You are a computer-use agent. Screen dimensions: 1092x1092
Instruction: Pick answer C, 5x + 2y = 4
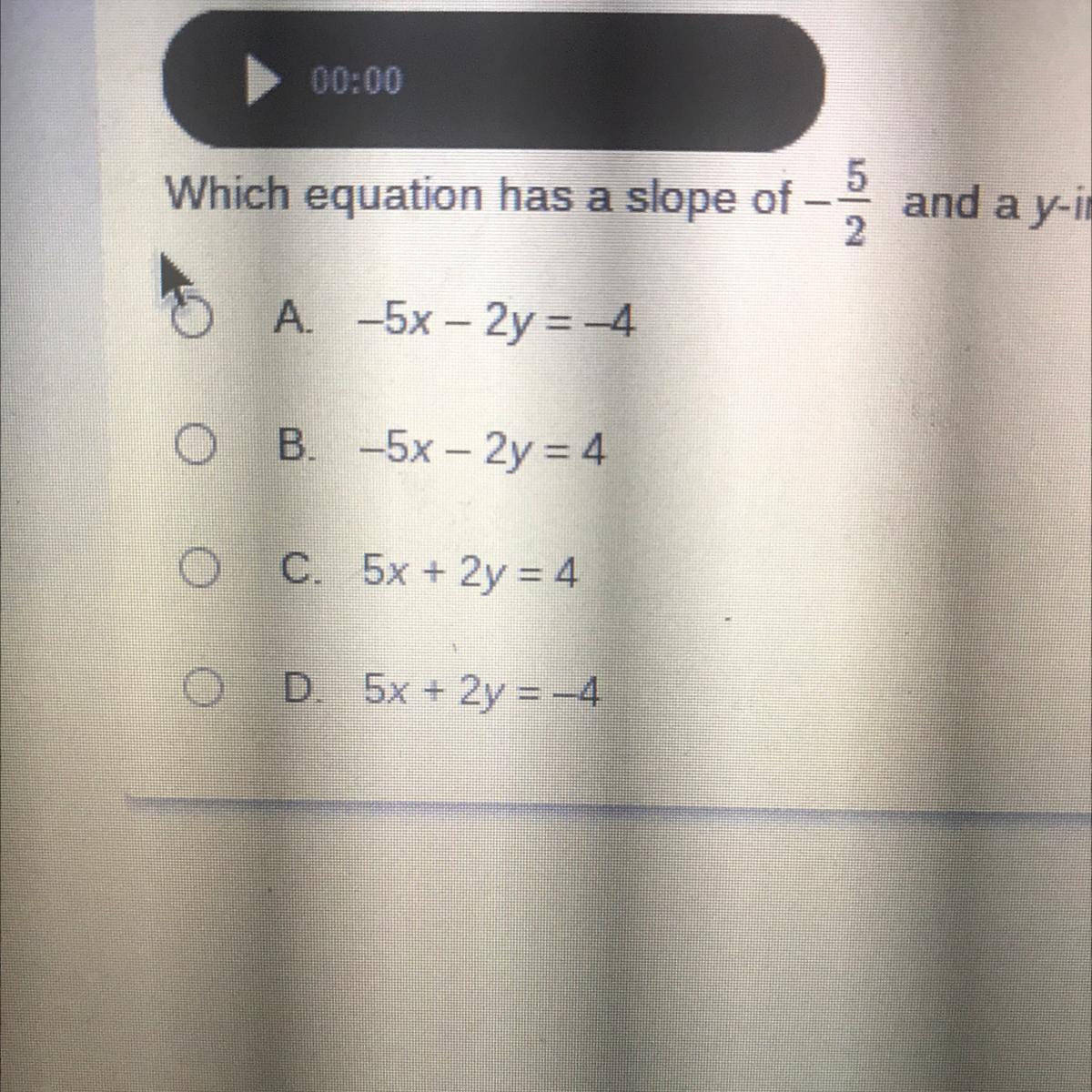pos(197,569)
